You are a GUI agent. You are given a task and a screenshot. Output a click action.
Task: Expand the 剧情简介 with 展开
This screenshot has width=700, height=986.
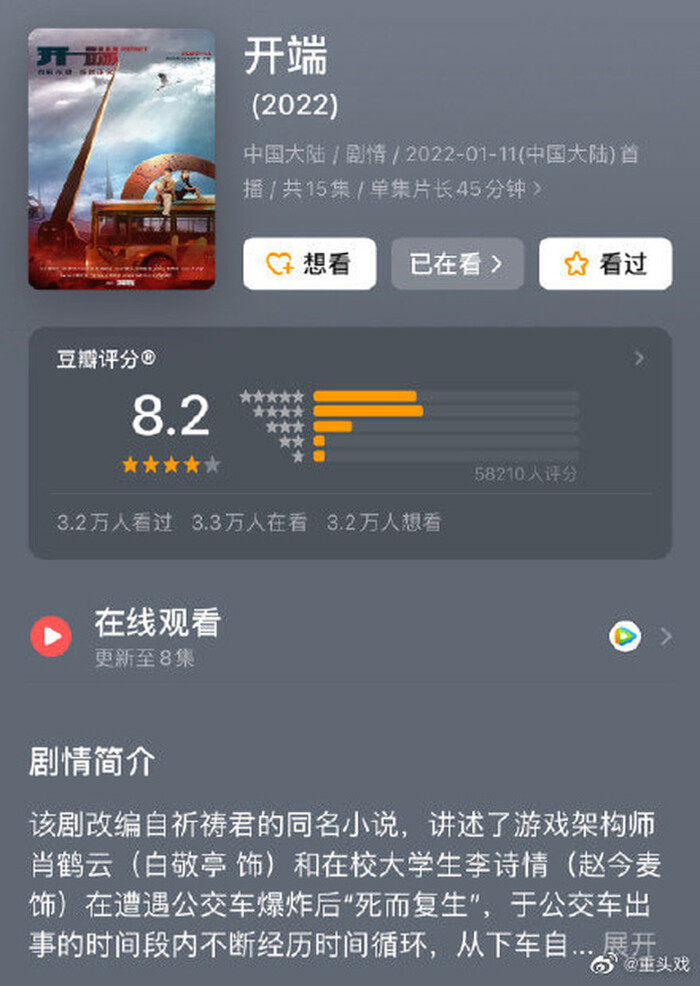coord(630,942)
